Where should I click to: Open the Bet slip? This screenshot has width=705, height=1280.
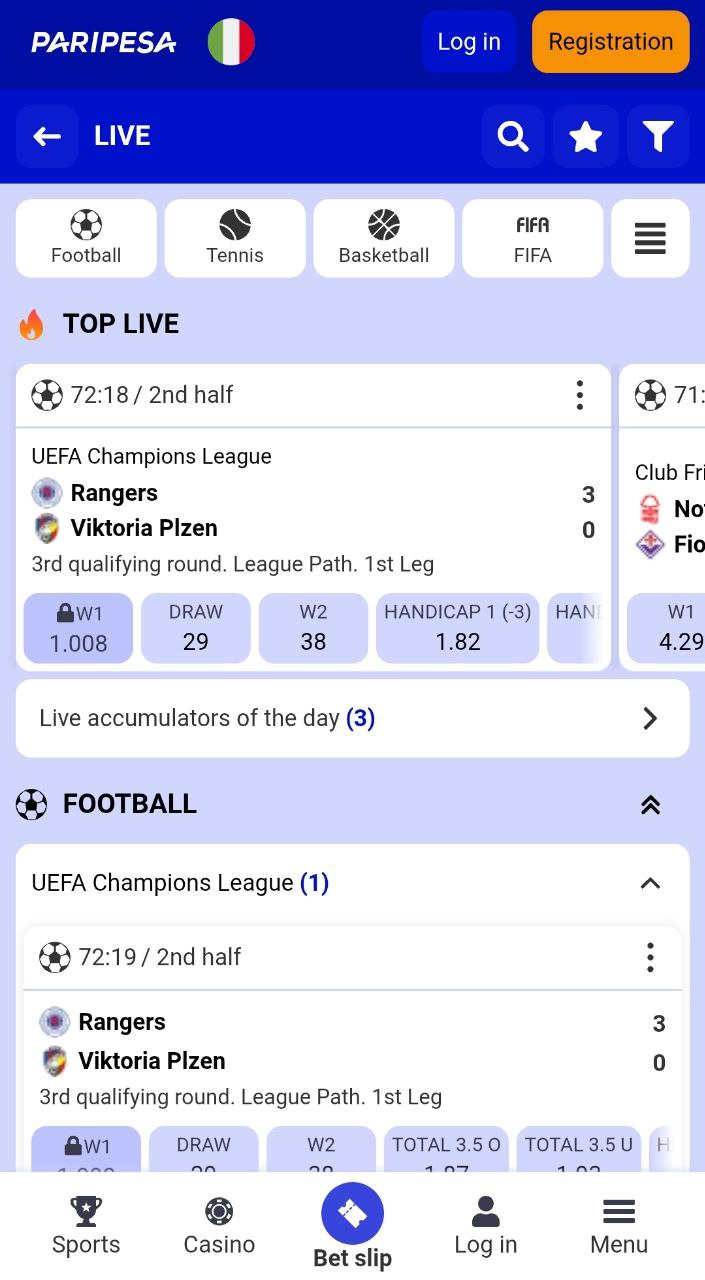coord(353,1226)
